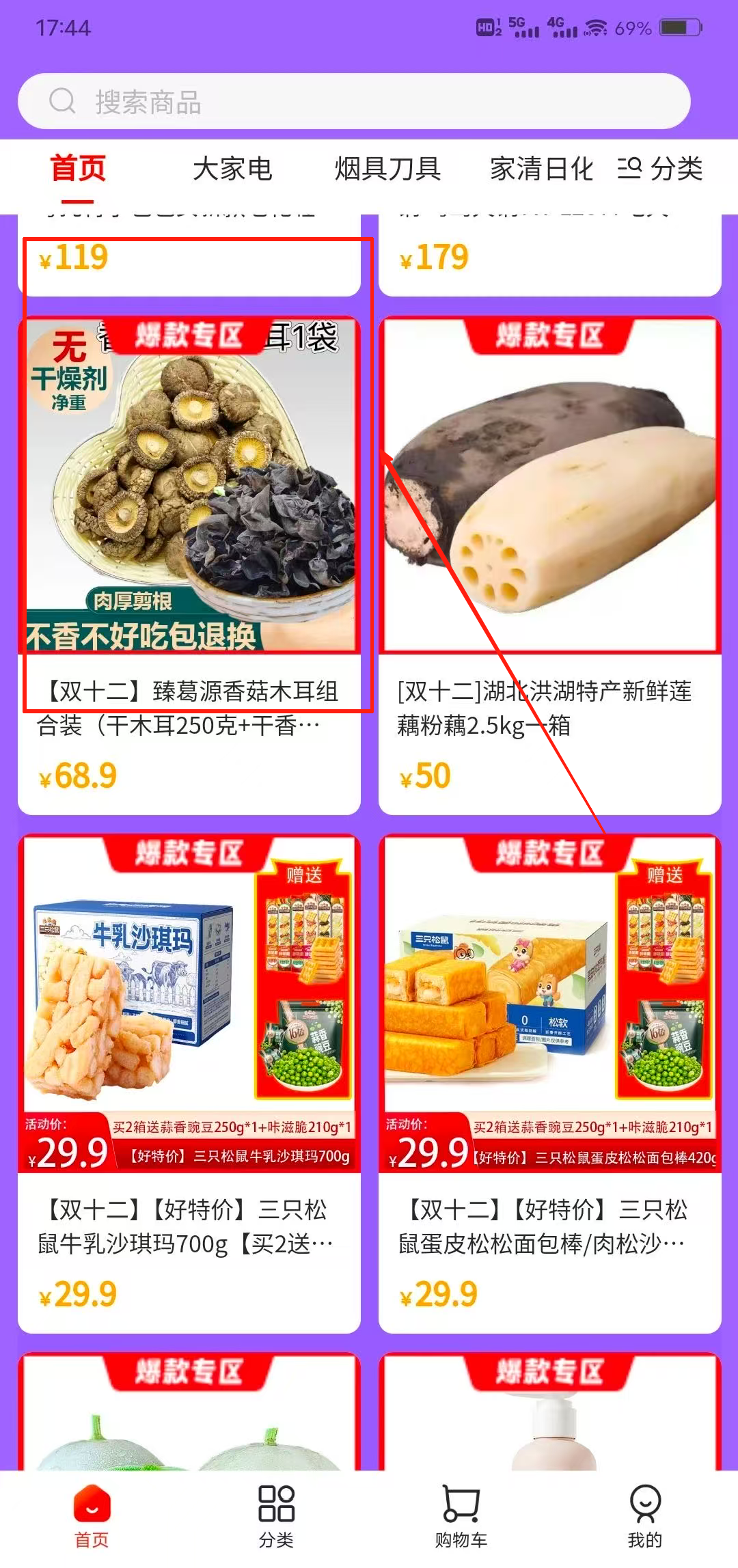Switch to the 烟具刀具 tab
Image resolution: width=738 pixels, height=1568 pixels.
(387, 169)
